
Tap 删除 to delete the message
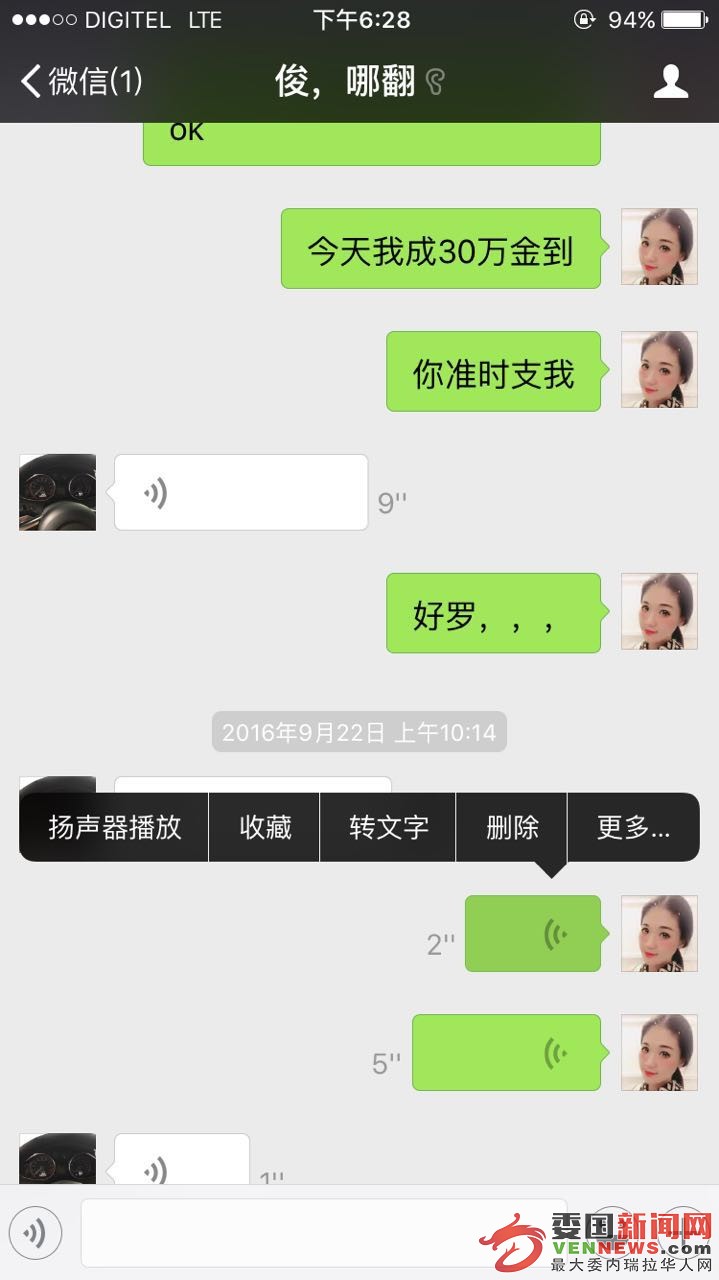point(512,827)
